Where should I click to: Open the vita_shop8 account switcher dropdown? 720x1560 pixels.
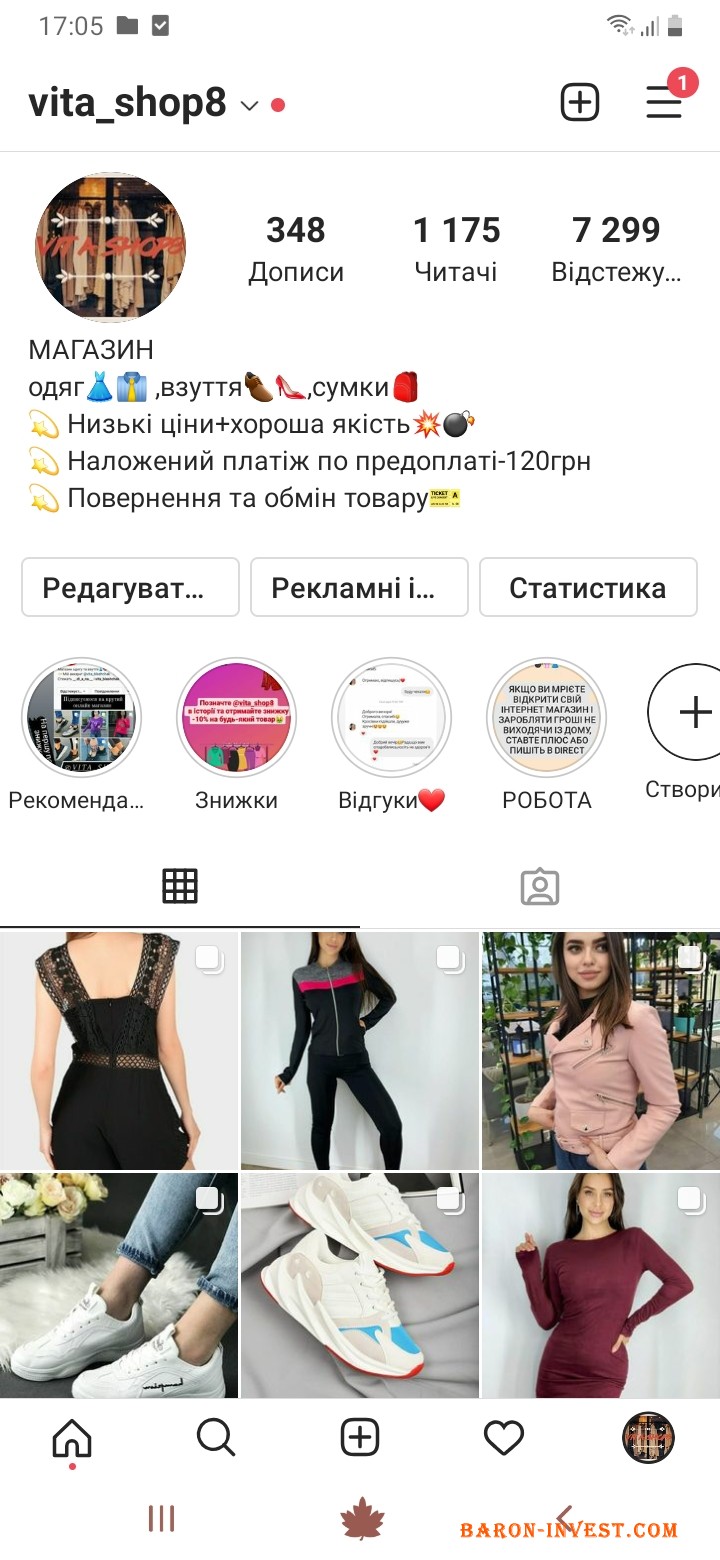(249, 105)
